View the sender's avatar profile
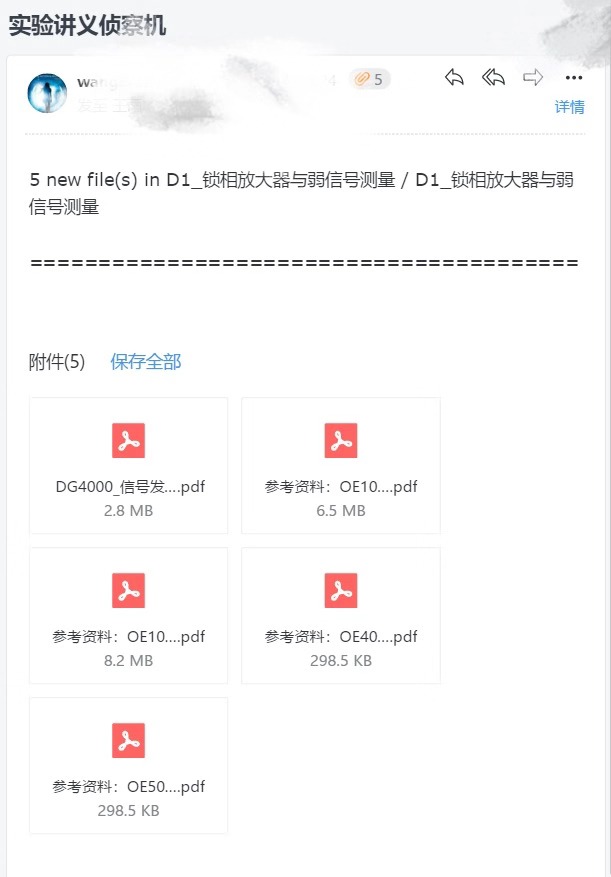This screenshot has height=877, width=611. 47,92
